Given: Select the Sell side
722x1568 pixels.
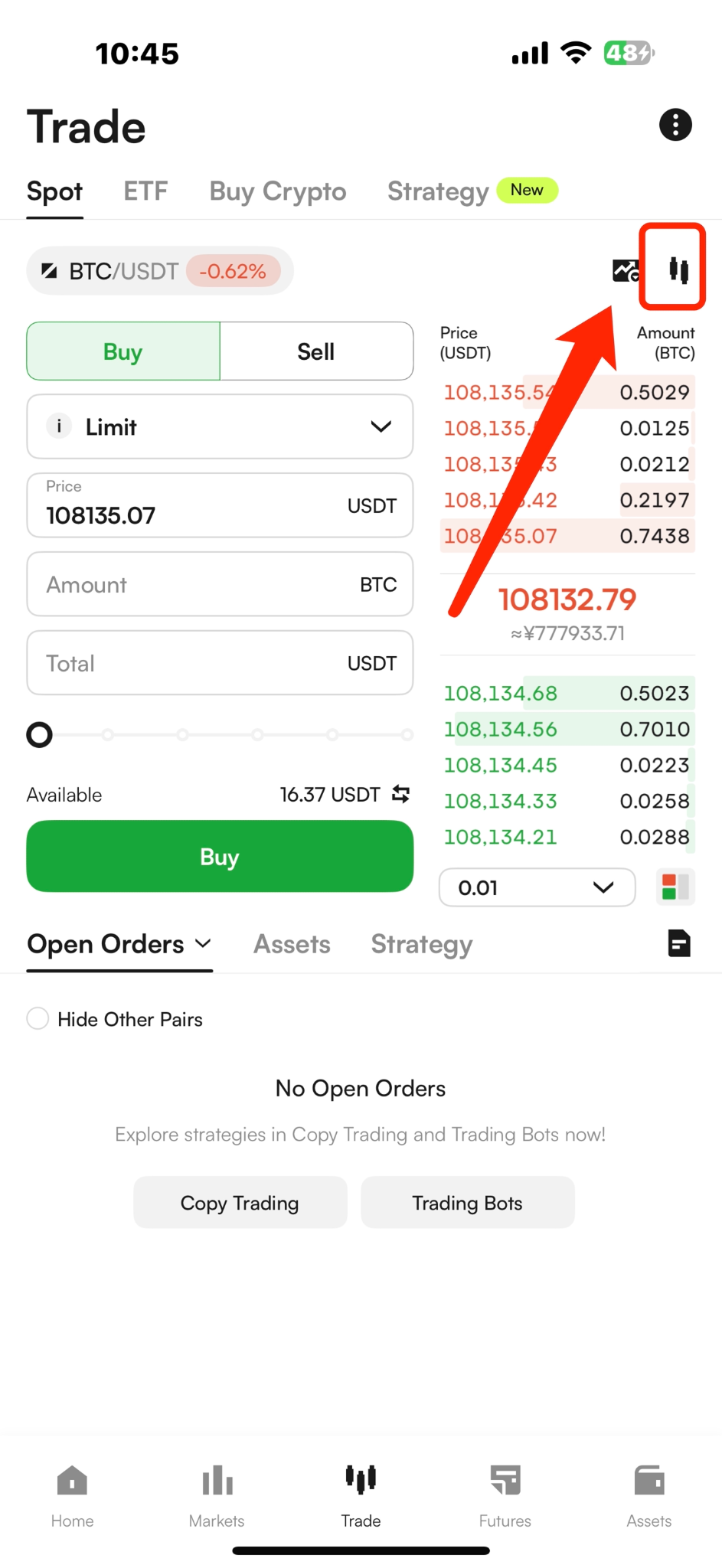Looking at the screenshot, I should 316,351.
